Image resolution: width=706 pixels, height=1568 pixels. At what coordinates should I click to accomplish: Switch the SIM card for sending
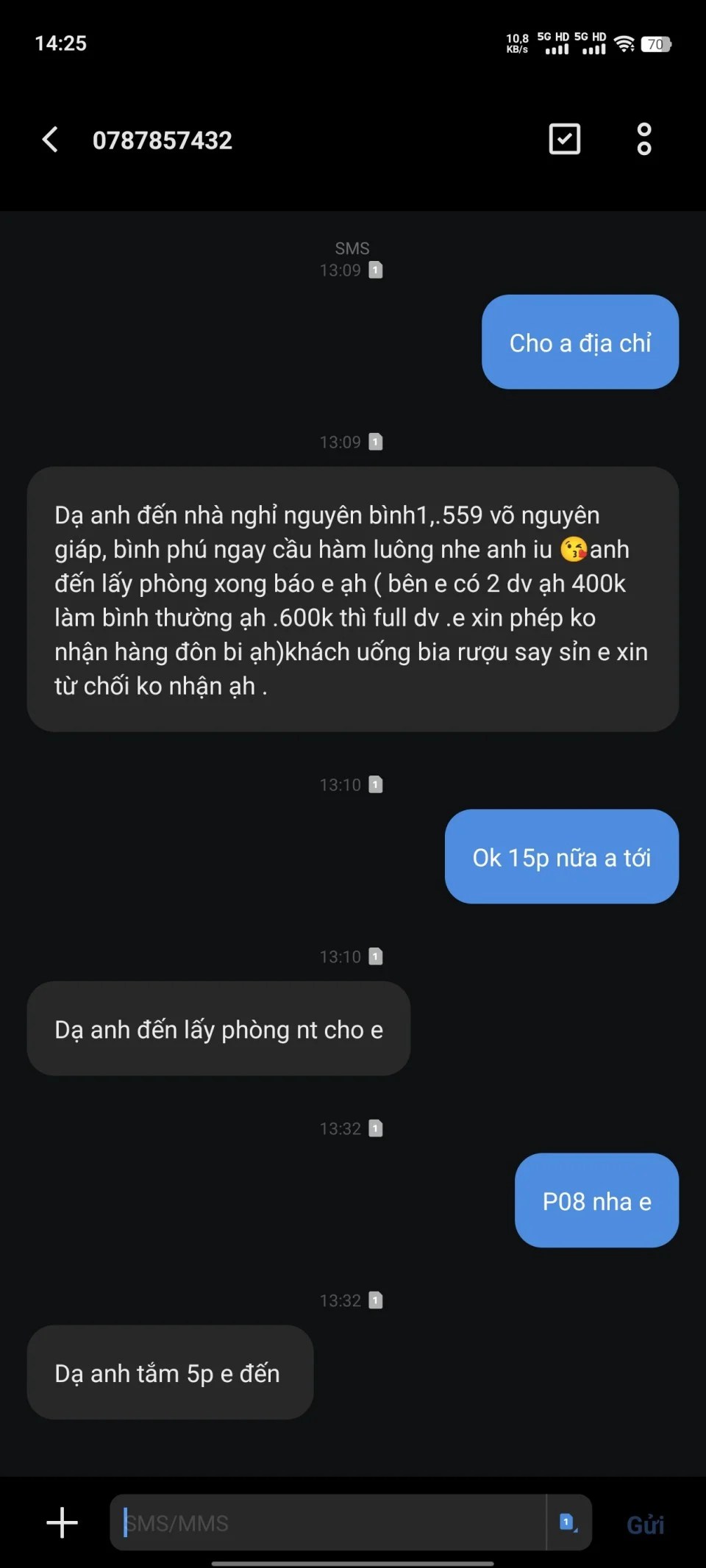568,1522
